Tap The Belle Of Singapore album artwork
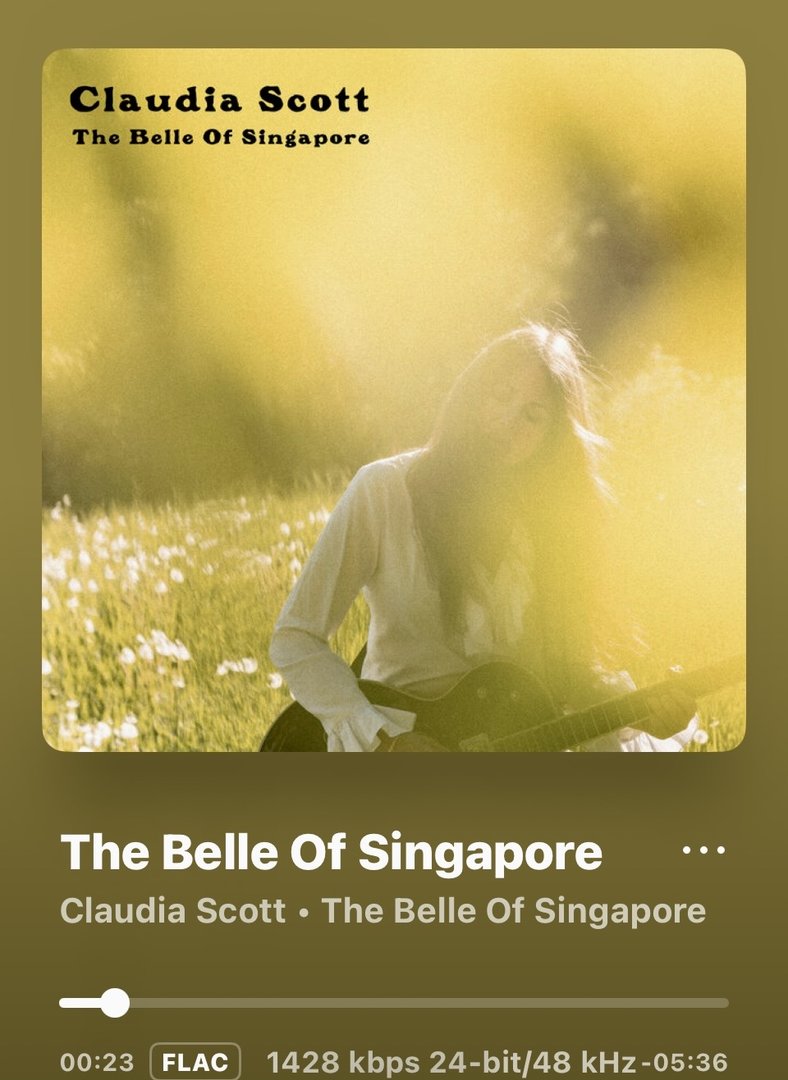Viewport: 788px width, 1080px height. click(394, 400)
